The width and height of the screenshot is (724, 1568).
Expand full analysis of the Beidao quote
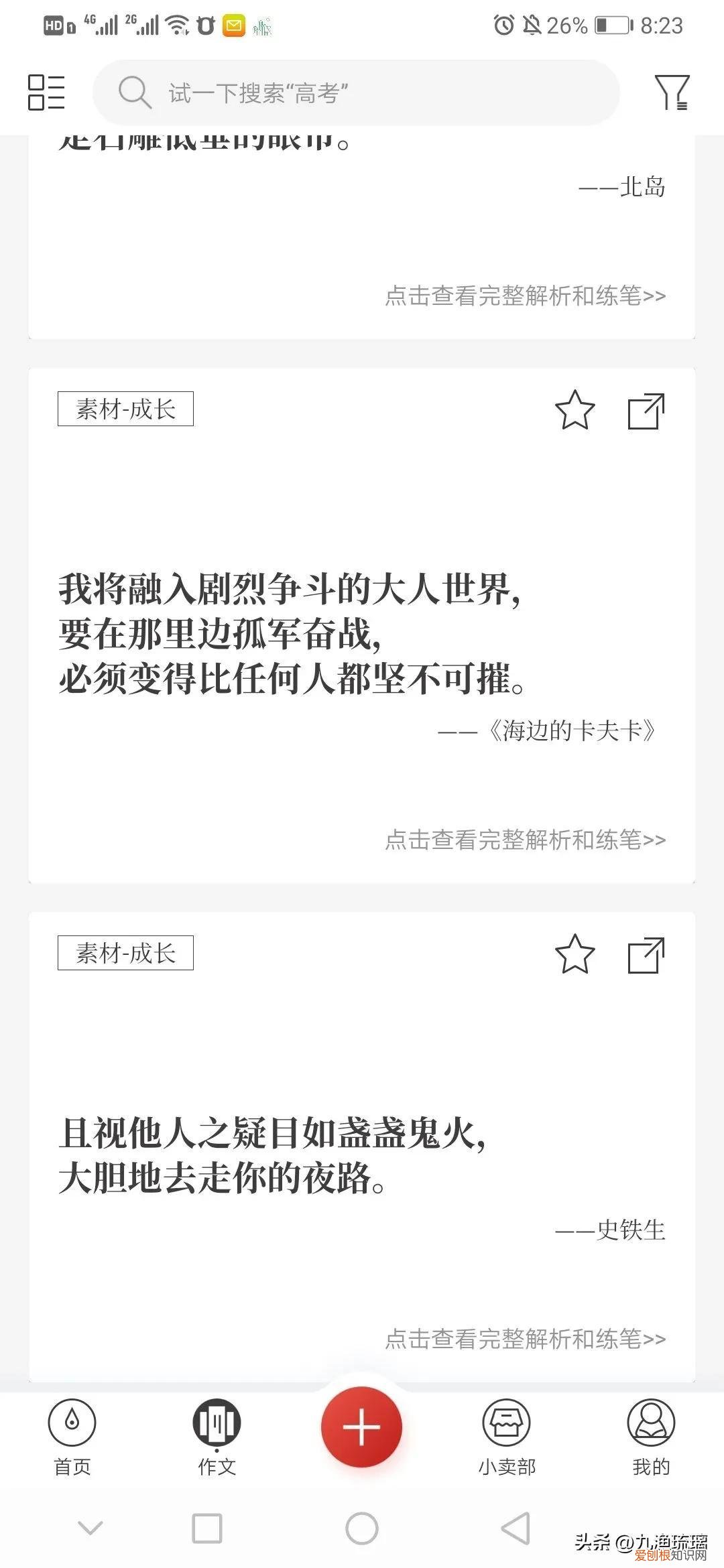[523, 295]
